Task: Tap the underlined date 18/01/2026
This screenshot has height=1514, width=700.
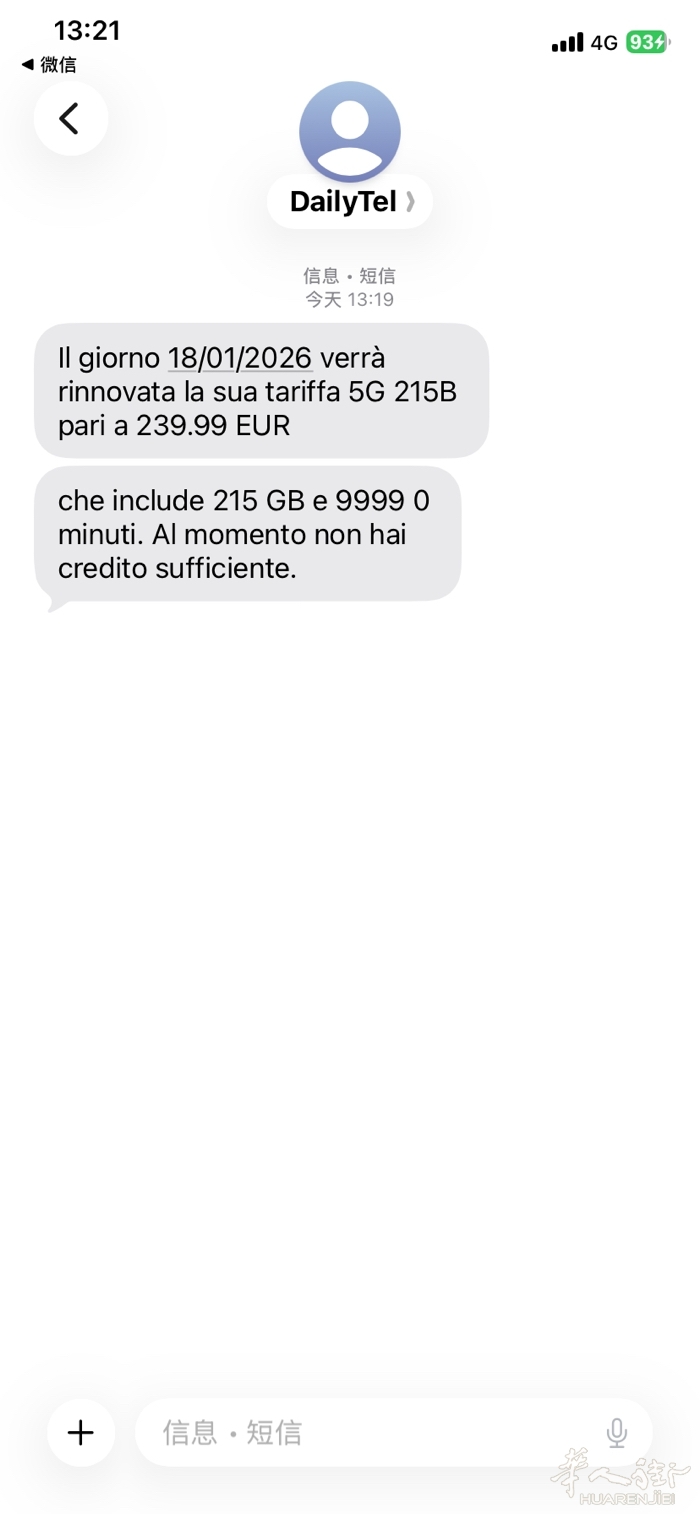Action: (x=240, y=358)
